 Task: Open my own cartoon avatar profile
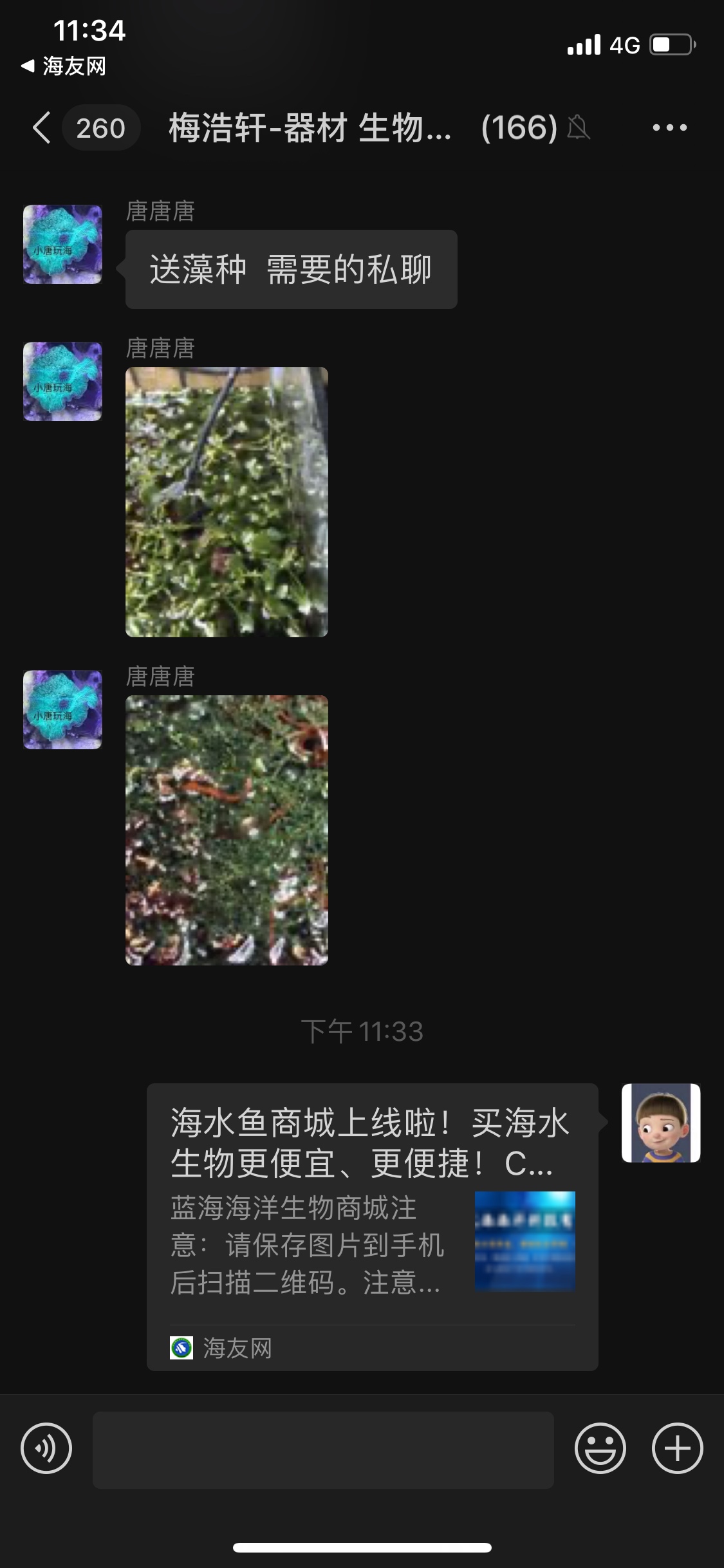pos(660,1123)
